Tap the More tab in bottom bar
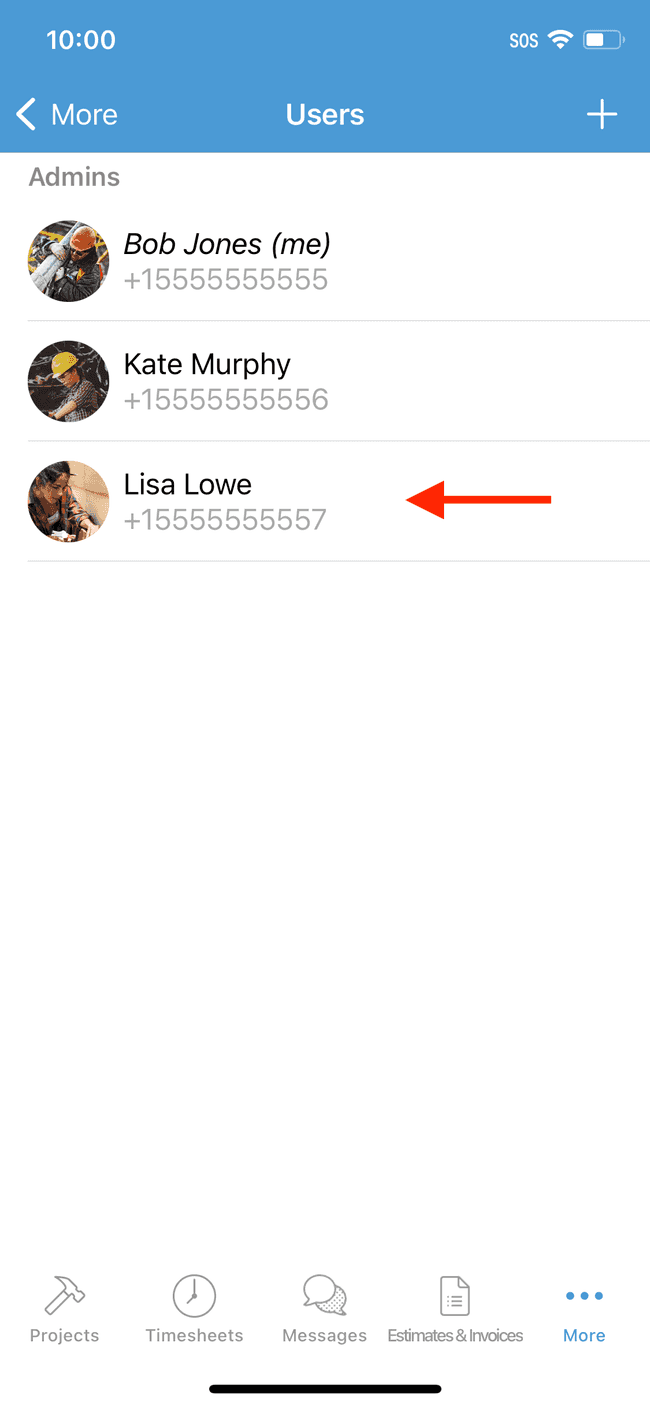This screenshot has height=1407, width=650. [584, 1309]
